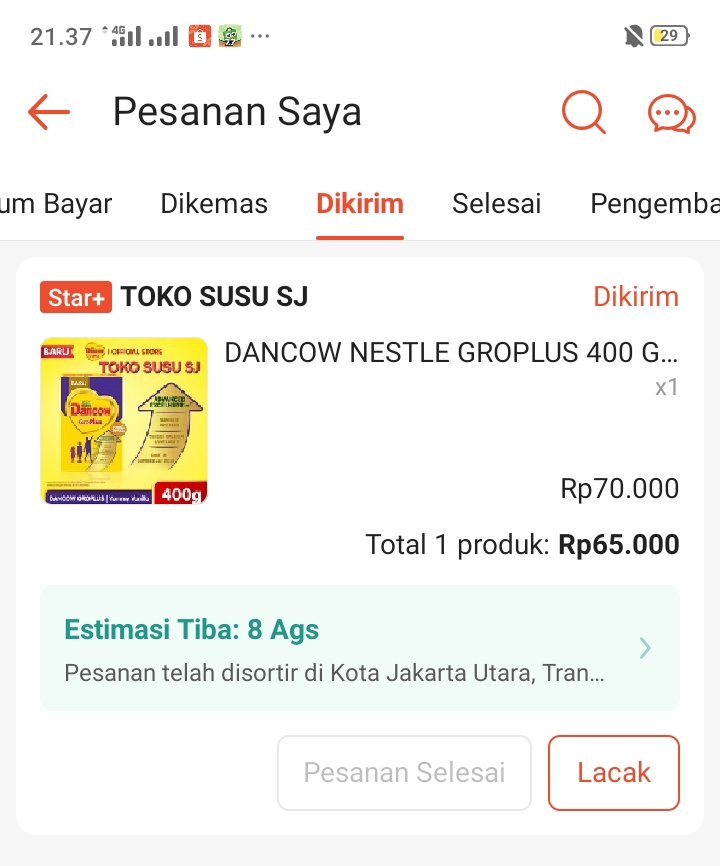Select the Dikirim tab

[360, 204]
